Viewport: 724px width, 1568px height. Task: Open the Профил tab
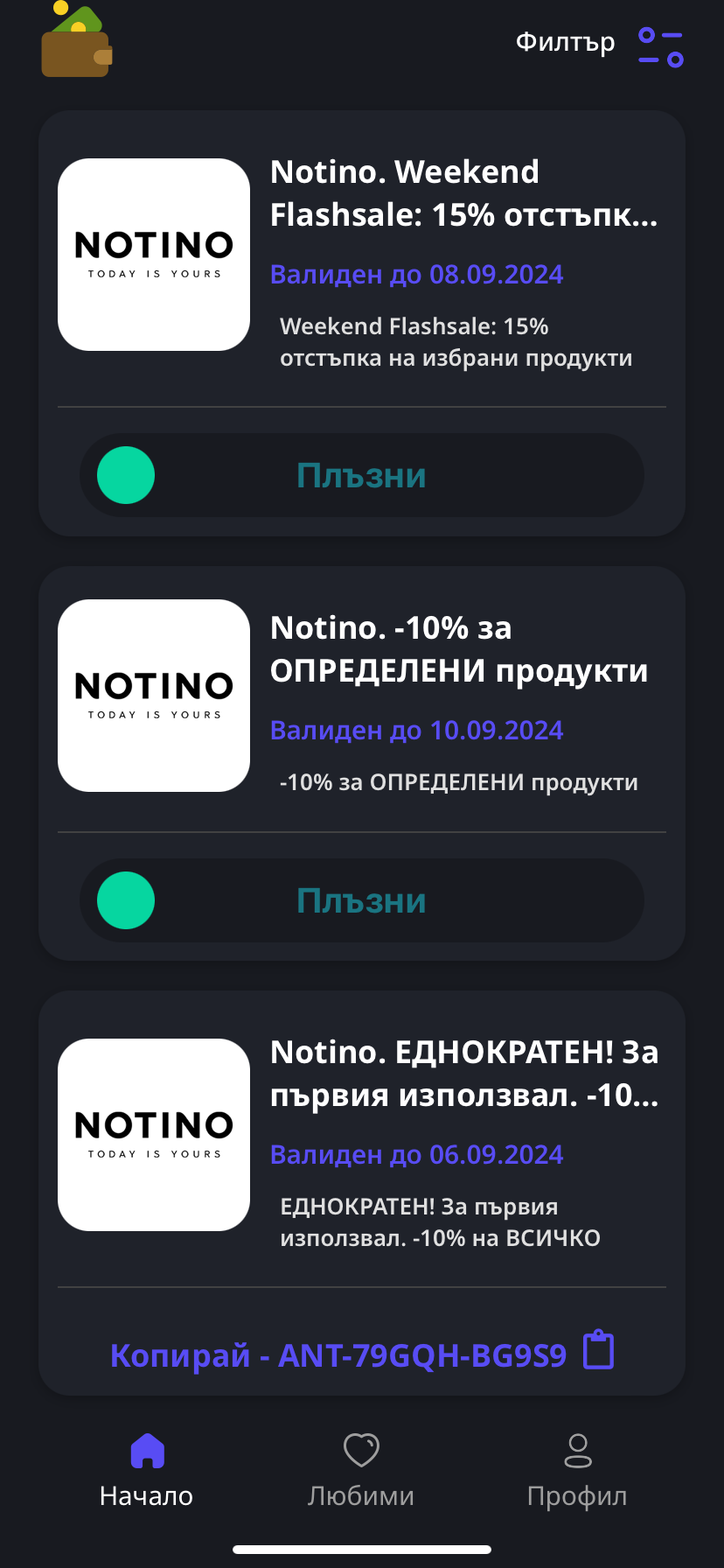(577, 1470)
